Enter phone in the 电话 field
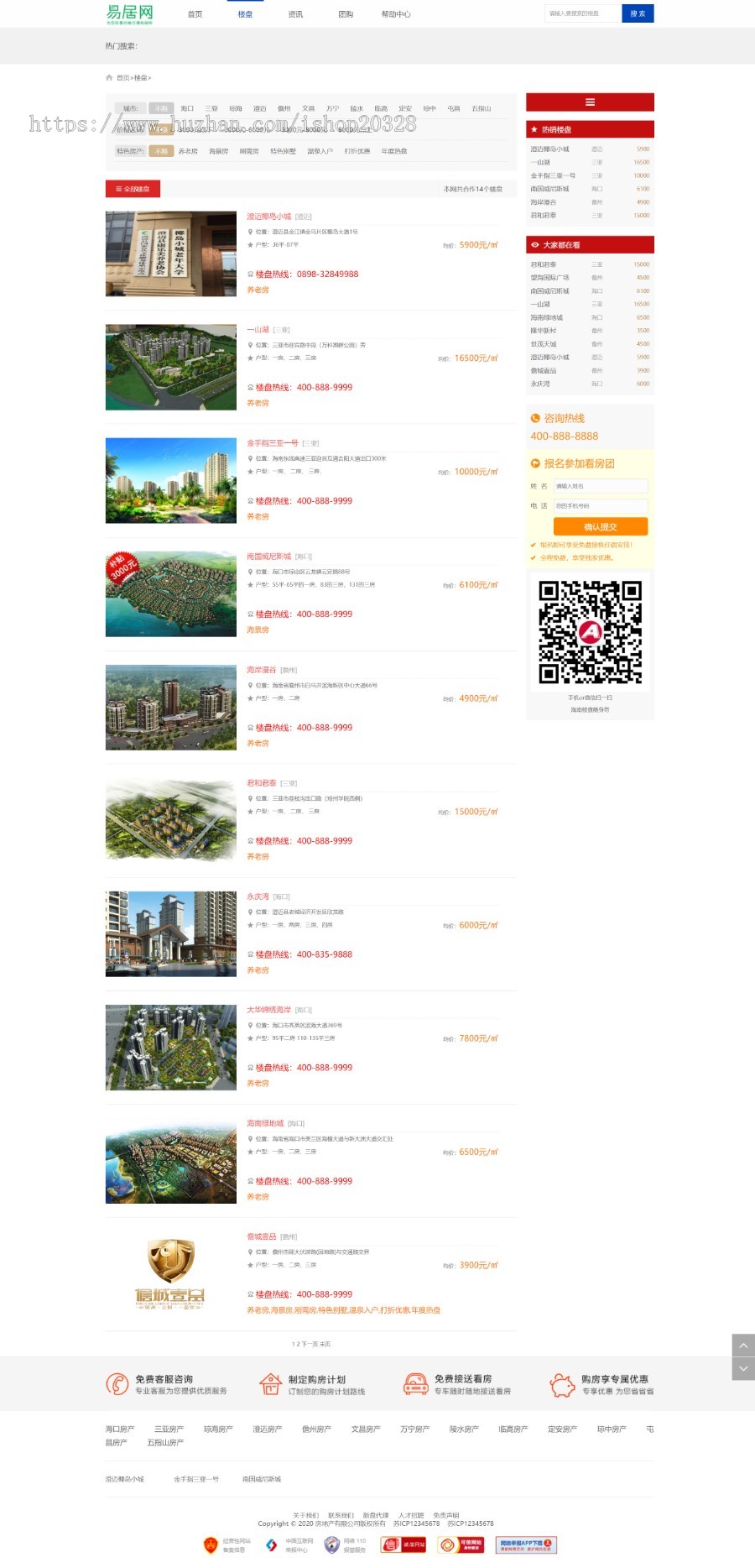 point(601,506)
